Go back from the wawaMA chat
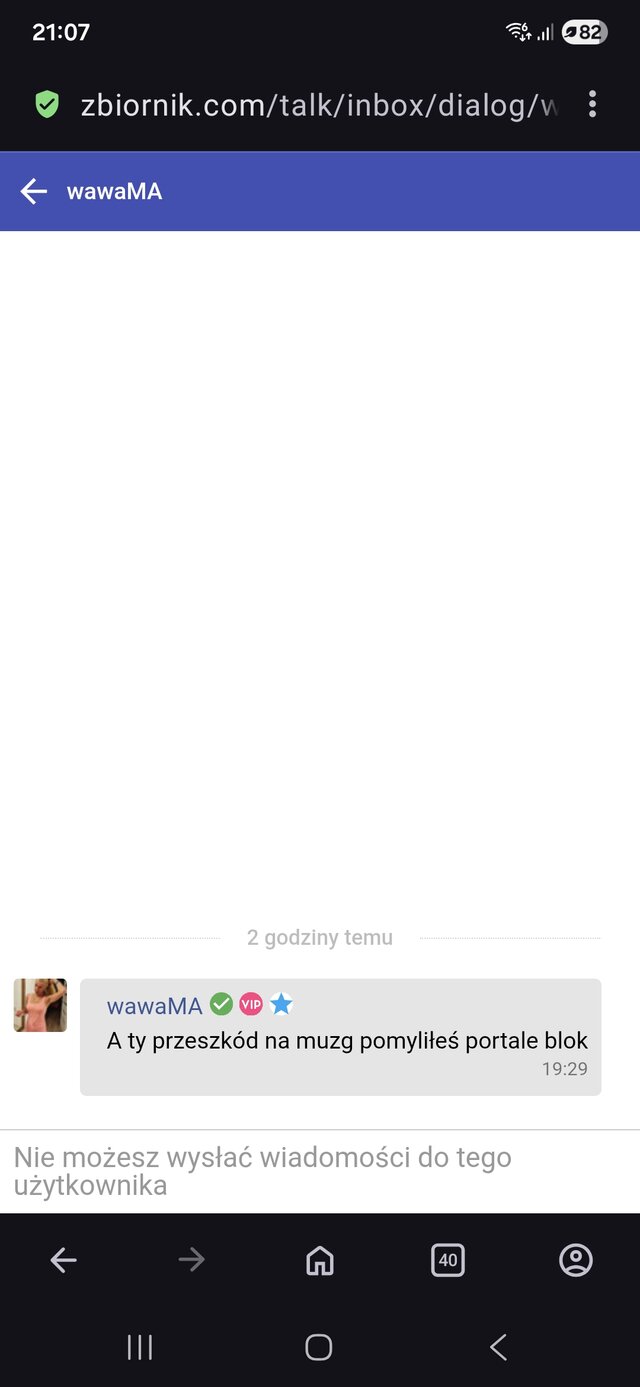This screenshot has height=1387, width=640. [34, 191]
